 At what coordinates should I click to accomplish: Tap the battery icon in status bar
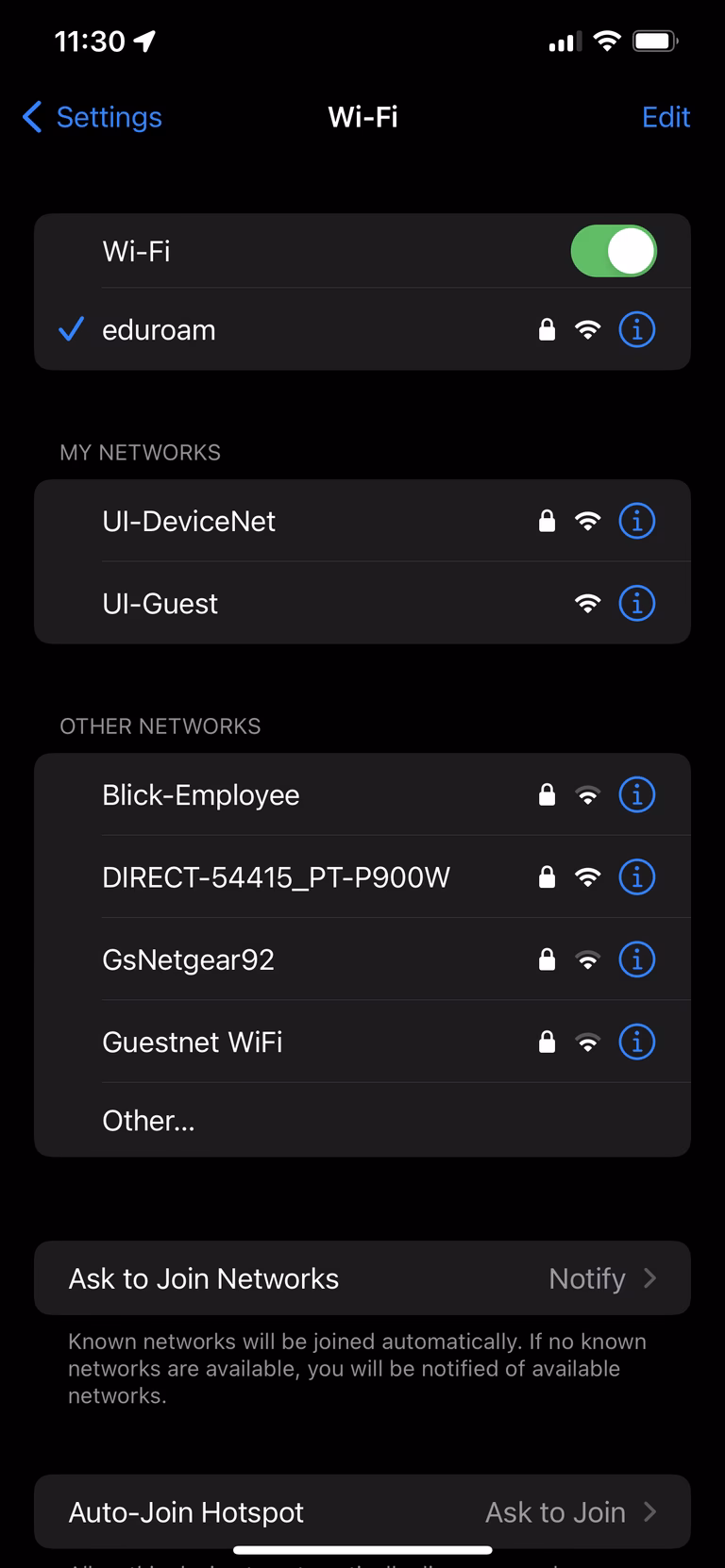pyautogui.click(x=653, y=41)
